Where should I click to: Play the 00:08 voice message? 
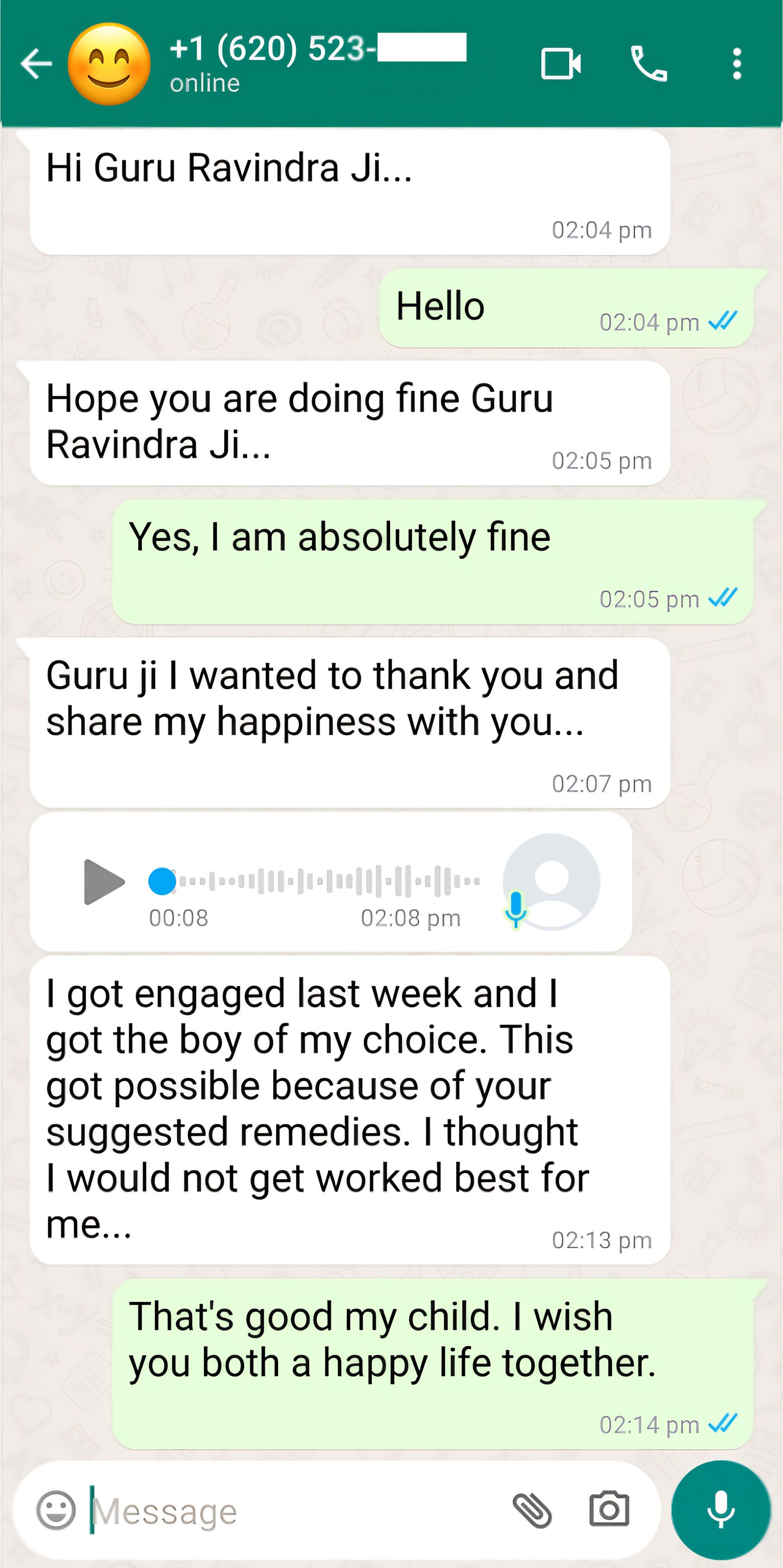(104, 882)
